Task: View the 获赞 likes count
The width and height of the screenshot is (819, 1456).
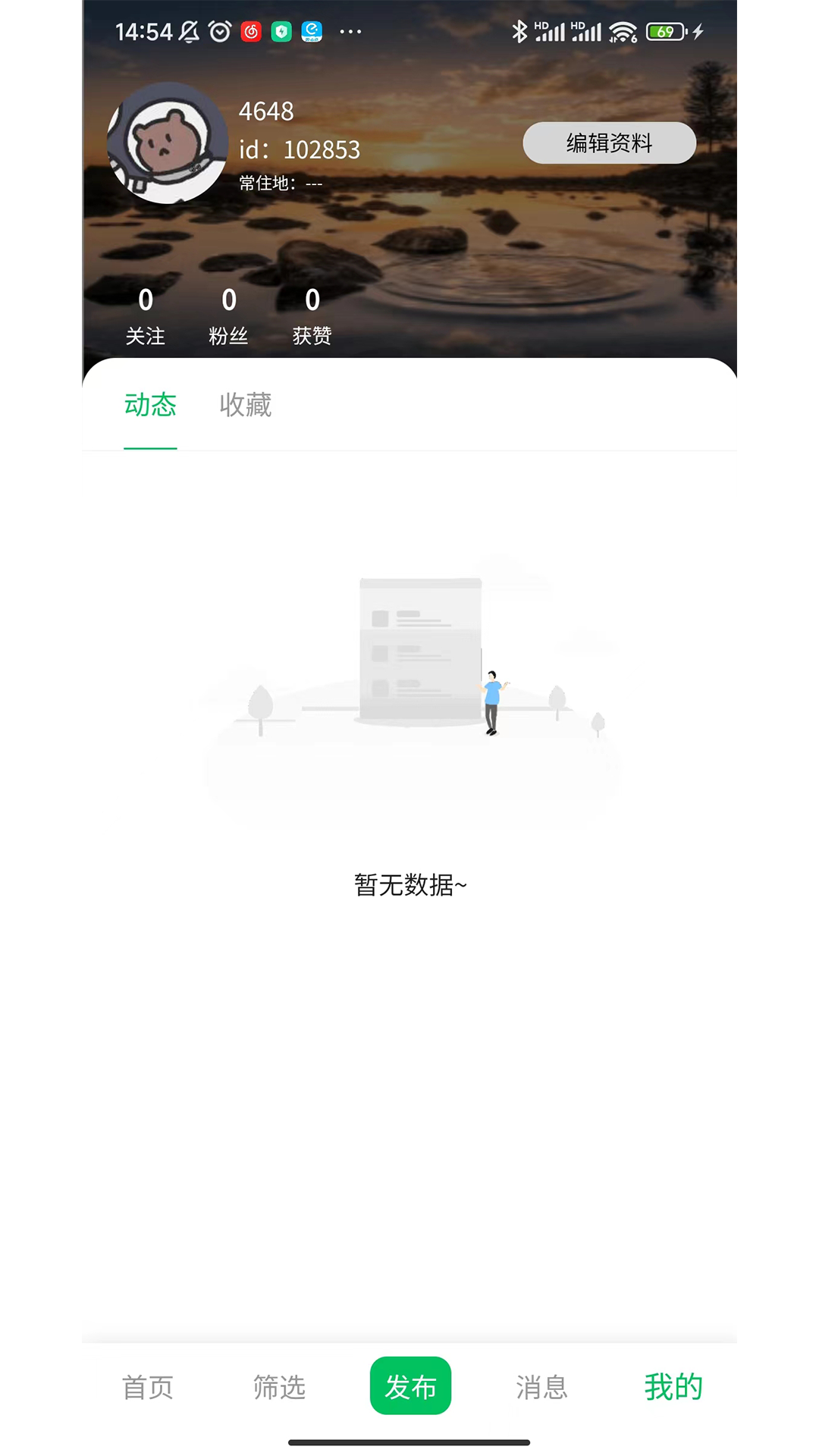Action: coord(312,316)
